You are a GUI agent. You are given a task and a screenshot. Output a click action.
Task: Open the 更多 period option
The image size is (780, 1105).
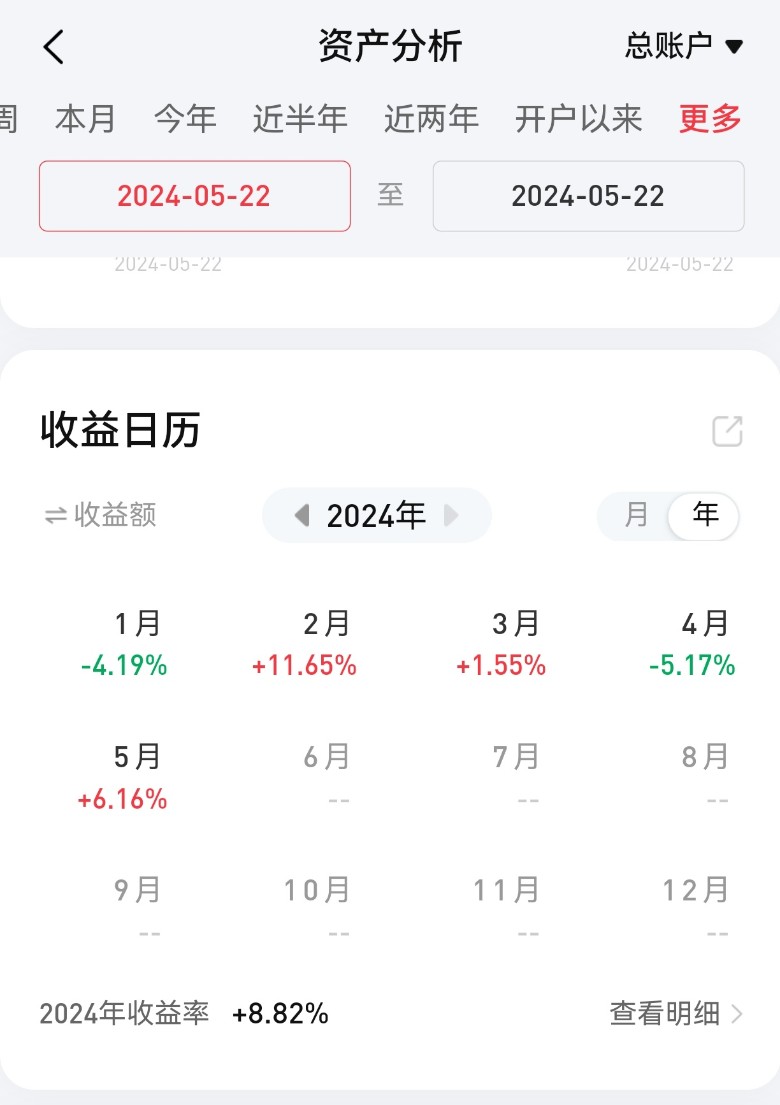tap(710, 119)
